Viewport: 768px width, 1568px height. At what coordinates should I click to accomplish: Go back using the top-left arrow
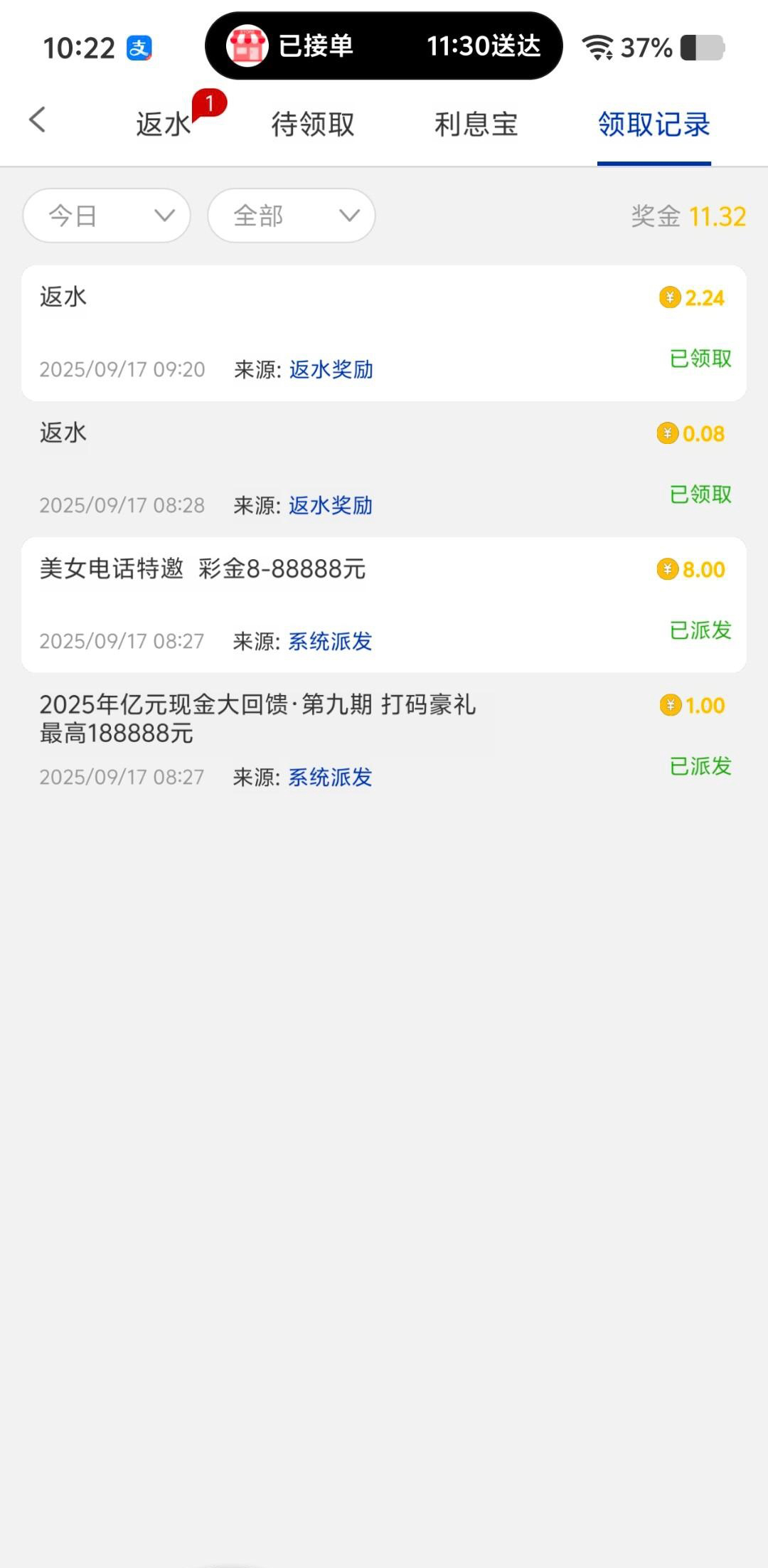(38, 120)
